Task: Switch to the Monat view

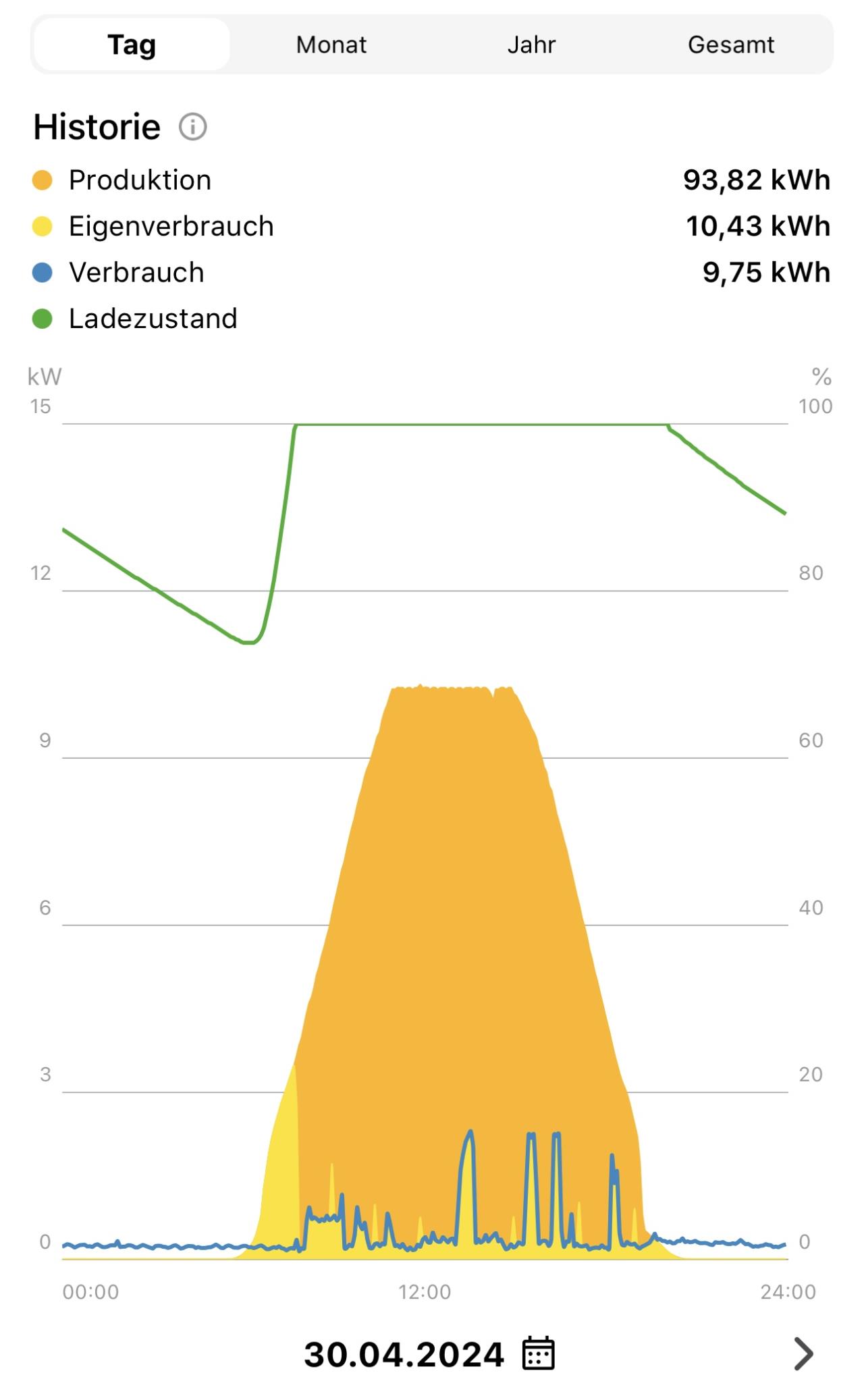Action: 331,45
